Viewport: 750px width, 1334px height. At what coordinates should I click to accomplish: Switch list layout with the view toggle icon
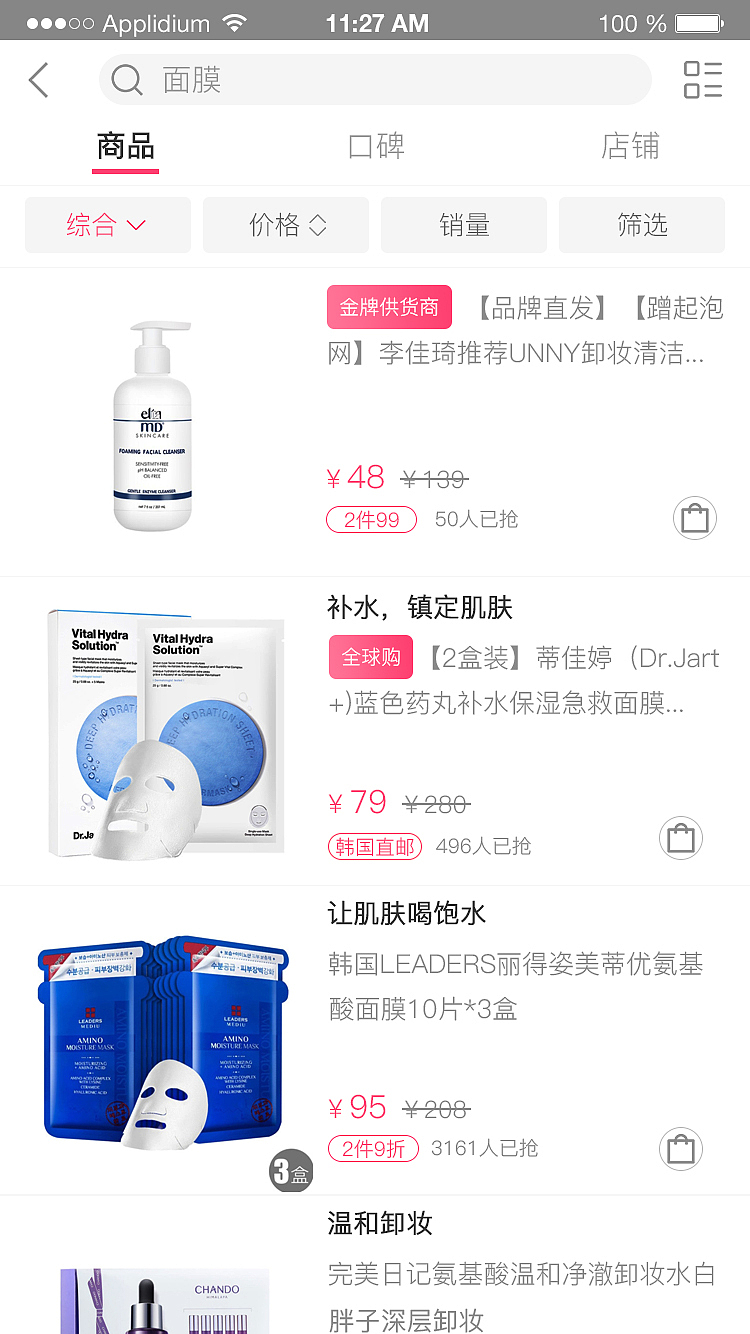(703, 80)
